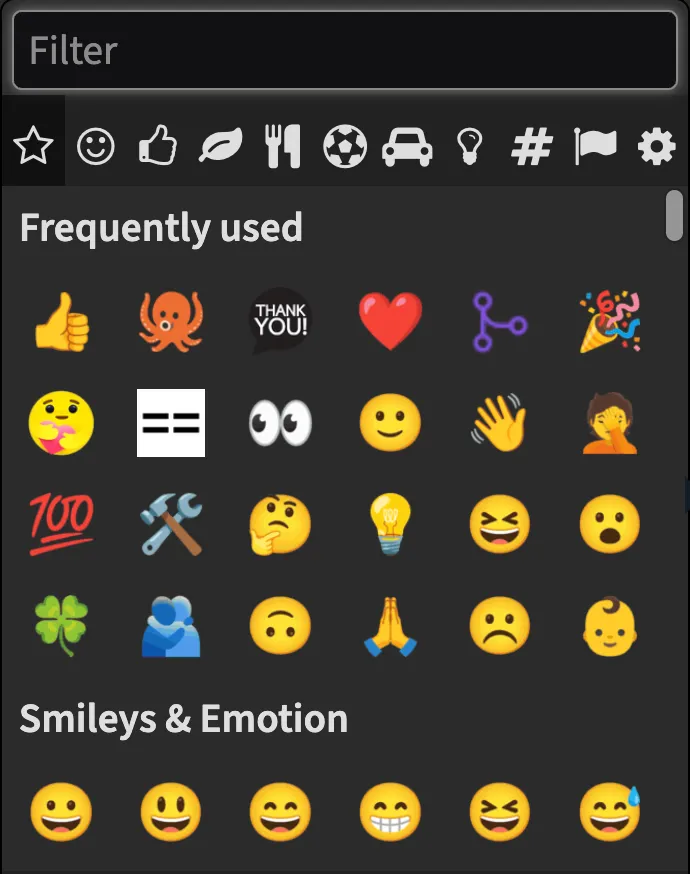Open the Animals & Nature leaf tab
This screenshot has height=874, width=690.
(x=220, y=148)
